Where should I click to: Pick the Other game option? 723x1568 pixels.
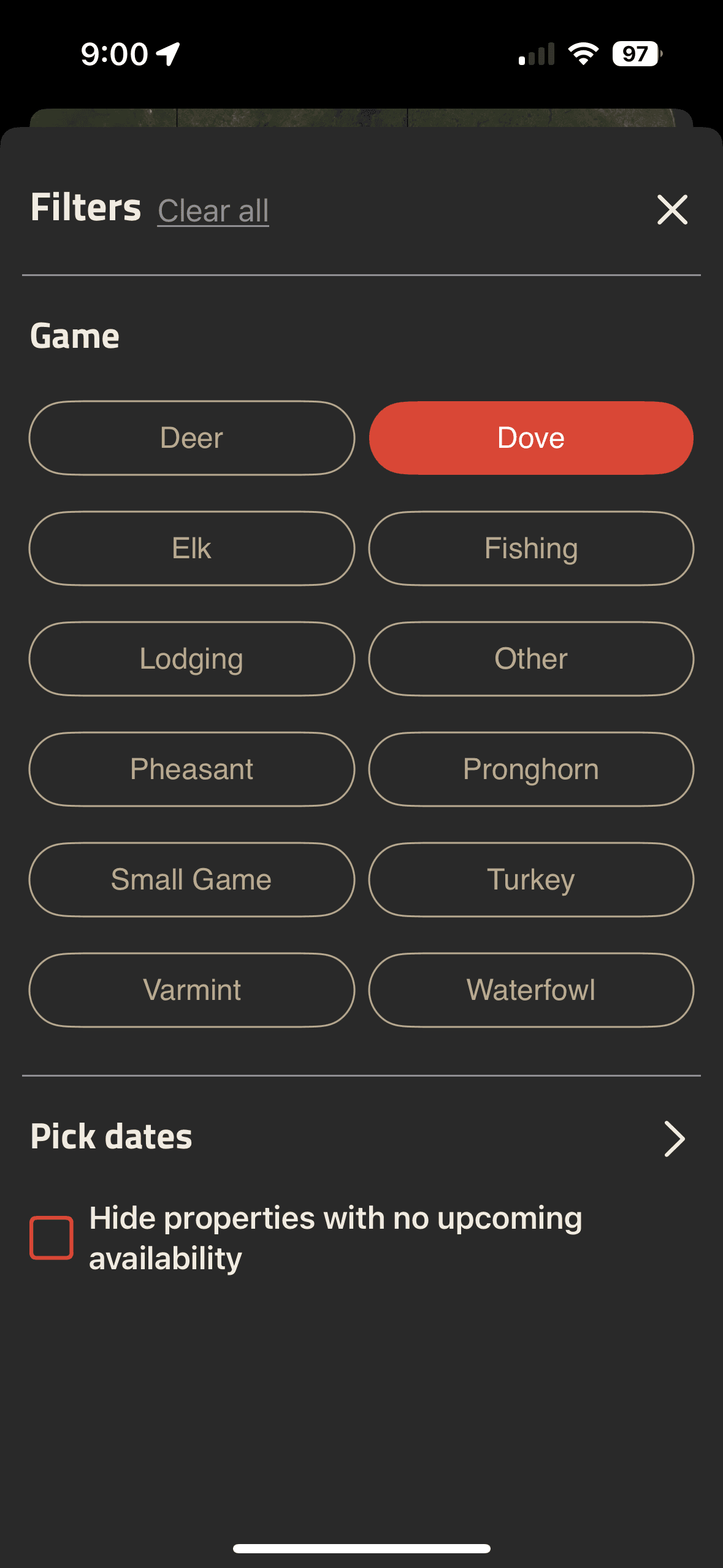point(531,659)
